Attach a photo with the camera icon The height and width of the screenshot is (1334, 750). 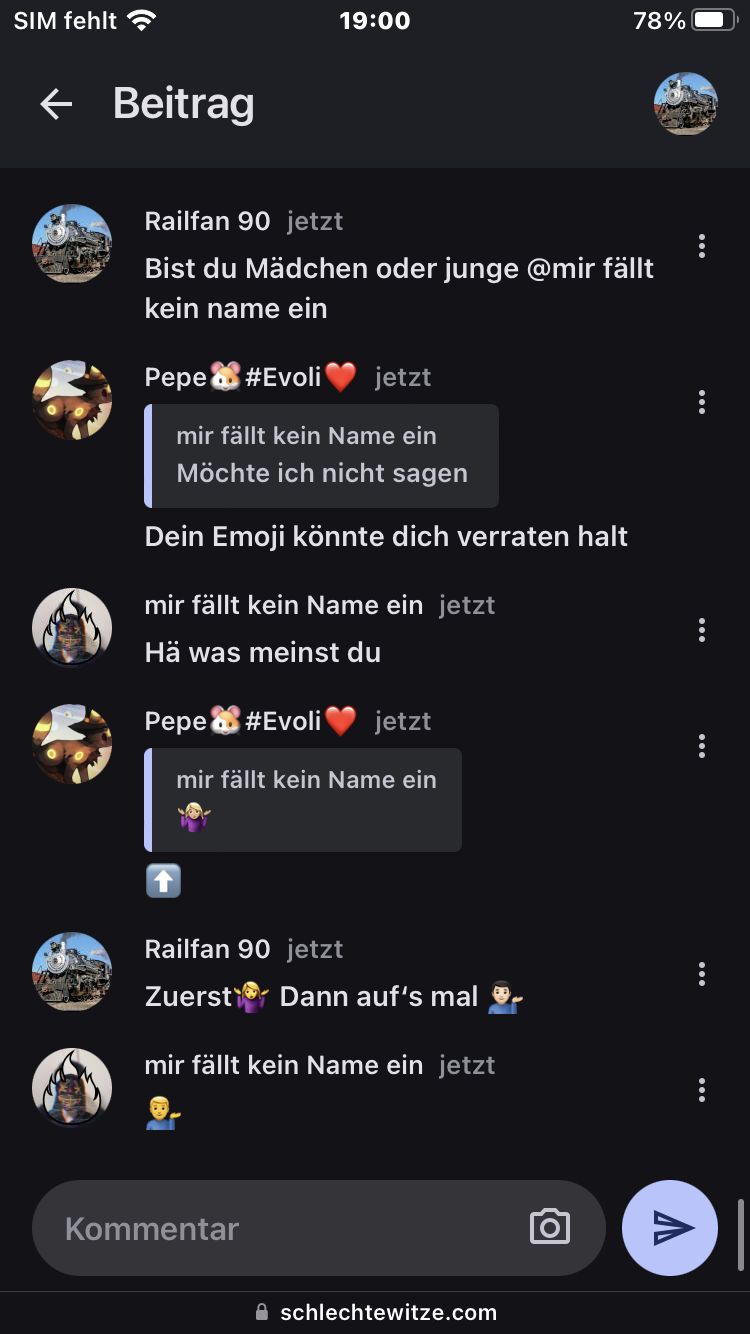click(549, 1227)
